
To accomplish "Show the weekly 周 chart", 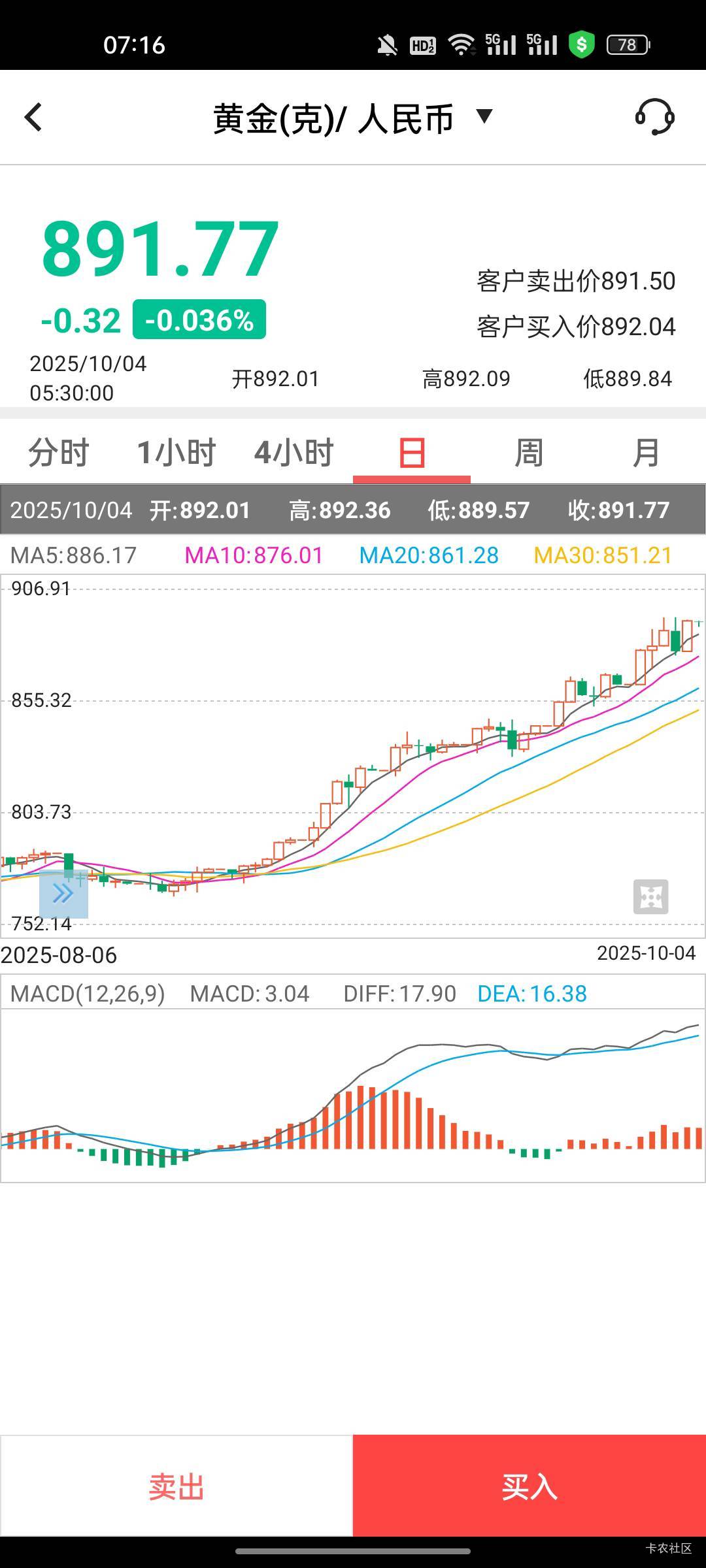I will click(529, 452).
